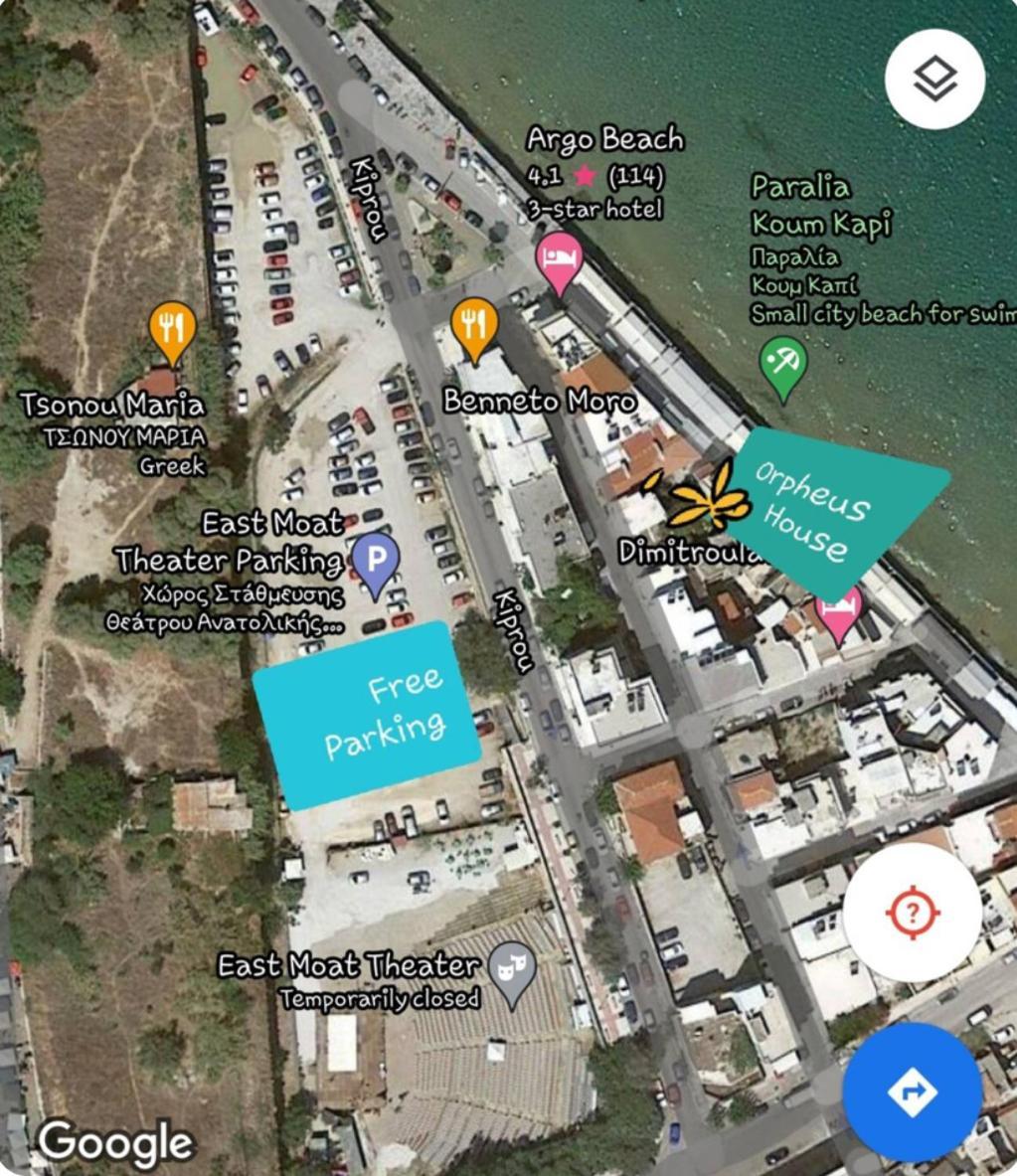
Task: Select the Tsonou Maria restaurant pin
Action: pos(172,330)
